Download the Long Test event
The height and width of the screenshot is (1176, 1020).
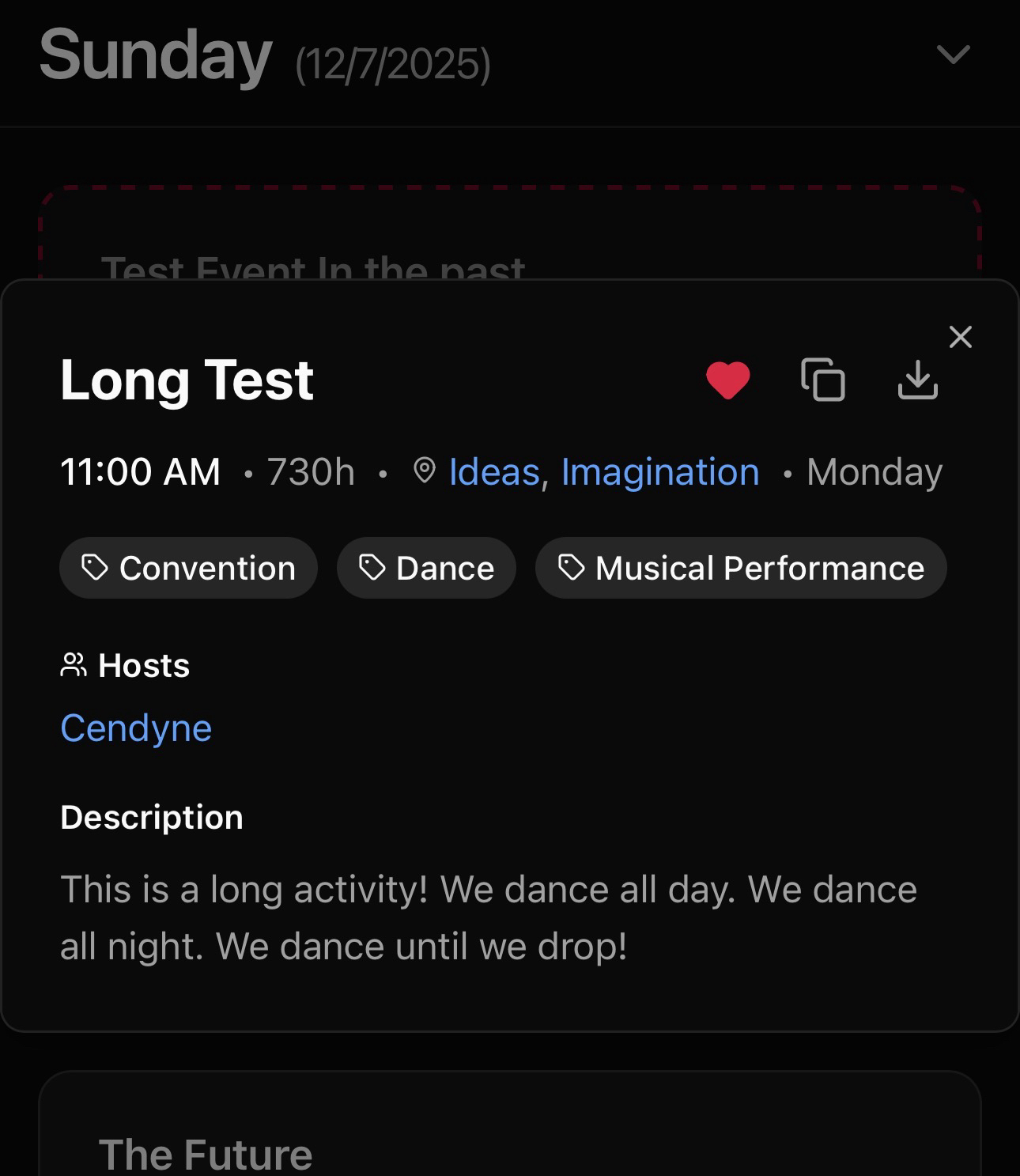(x=917, y=380)
